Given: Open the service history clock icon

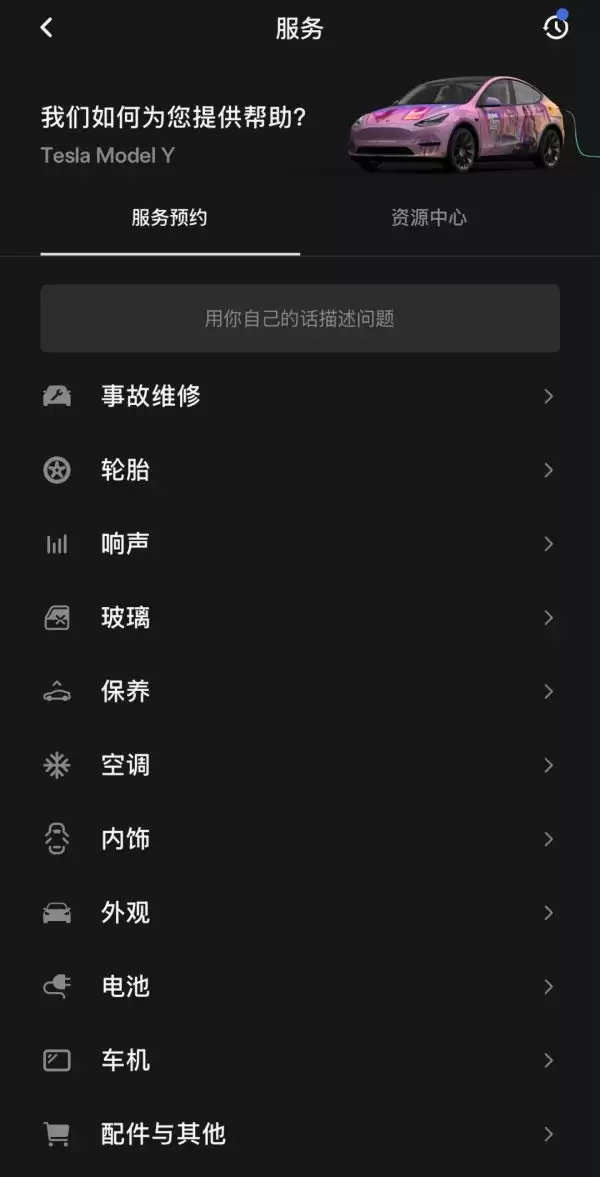Looking at the screenshot, I should [x=555, y=28].
